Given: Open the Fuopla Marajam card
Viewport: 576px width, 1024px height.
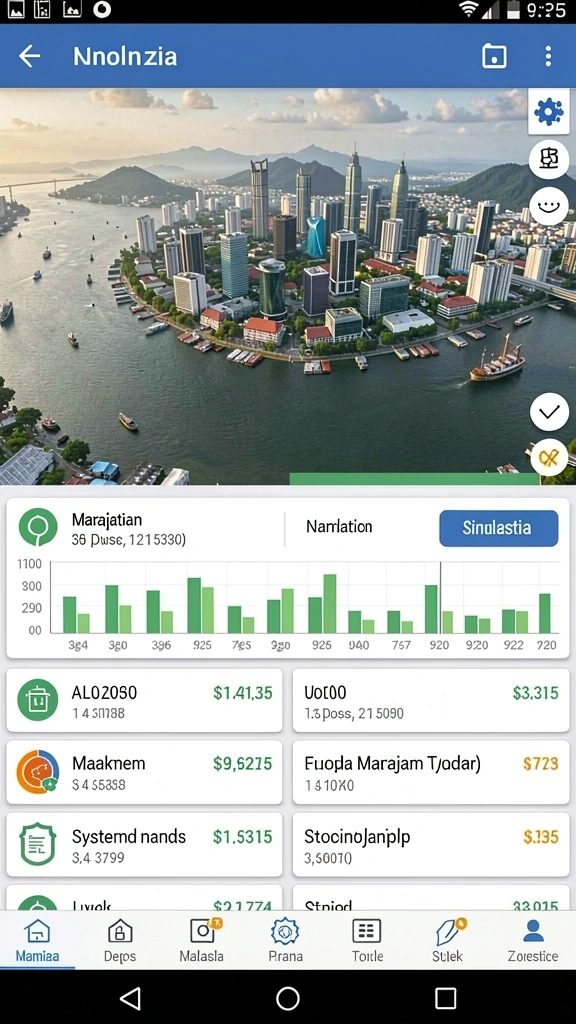Looking at the screenshot, I should tap(431, 773).
